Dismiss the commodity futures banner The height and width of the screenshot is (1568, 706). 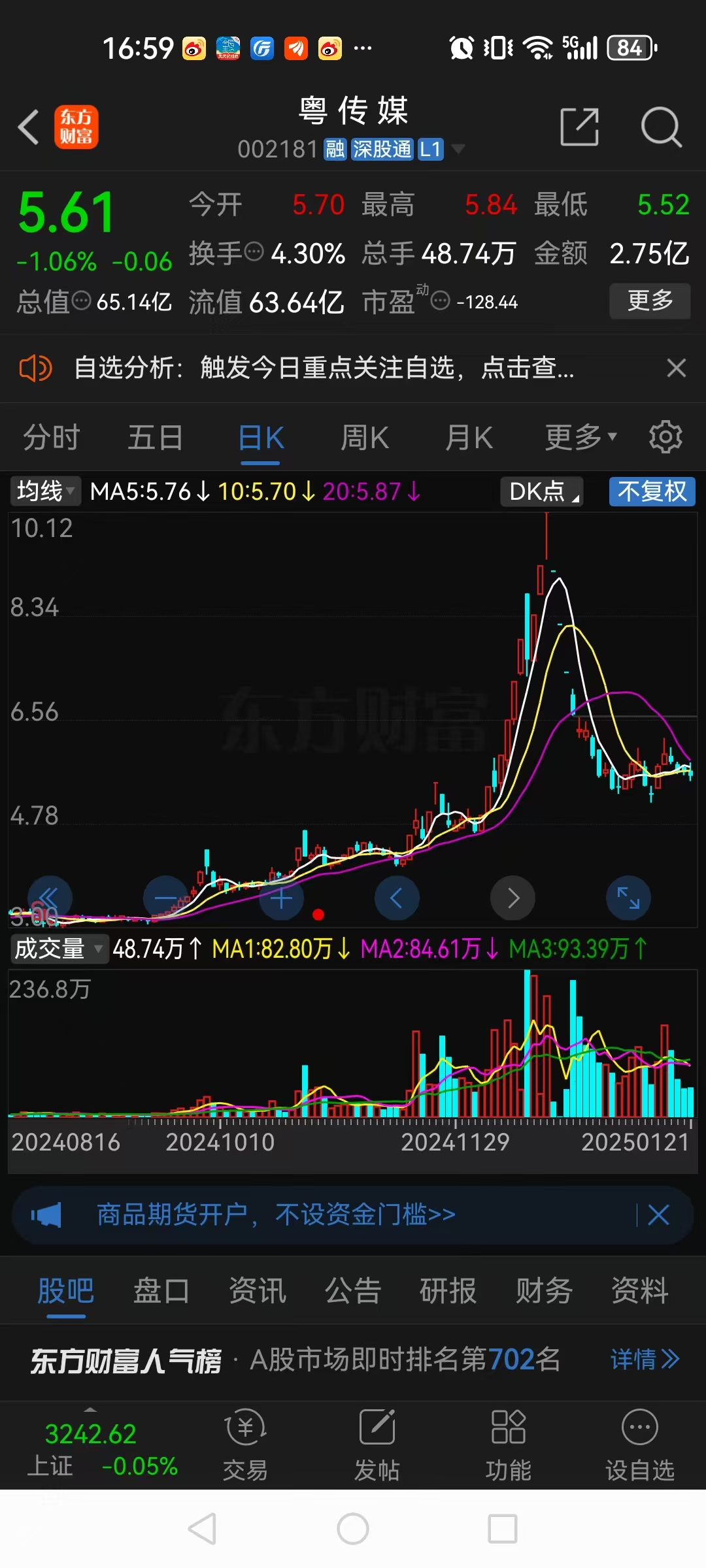(658, 1215)
